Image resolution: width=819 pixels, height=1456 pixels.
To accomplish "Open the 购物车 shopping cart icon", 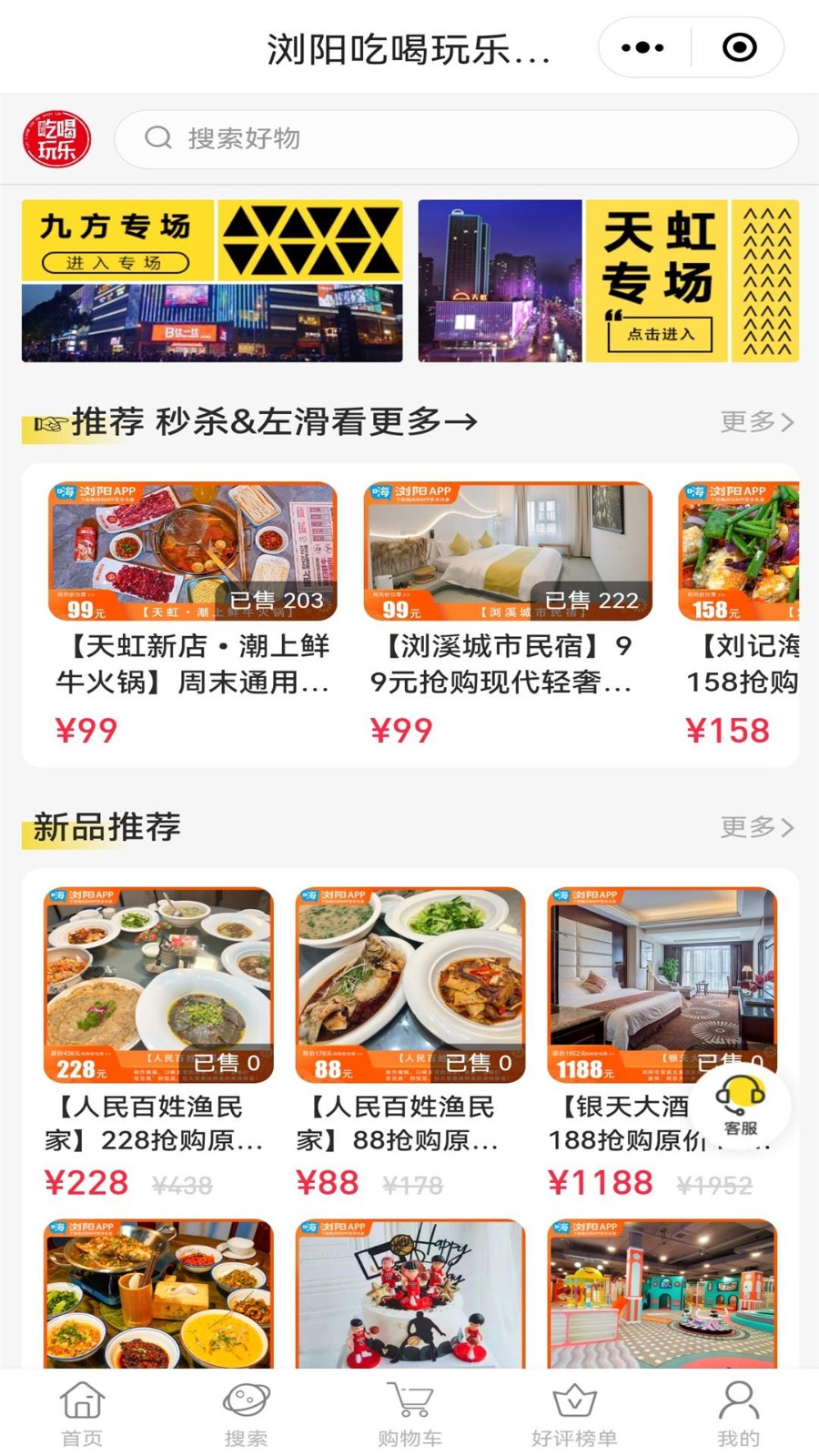I will coord(409,1406).
